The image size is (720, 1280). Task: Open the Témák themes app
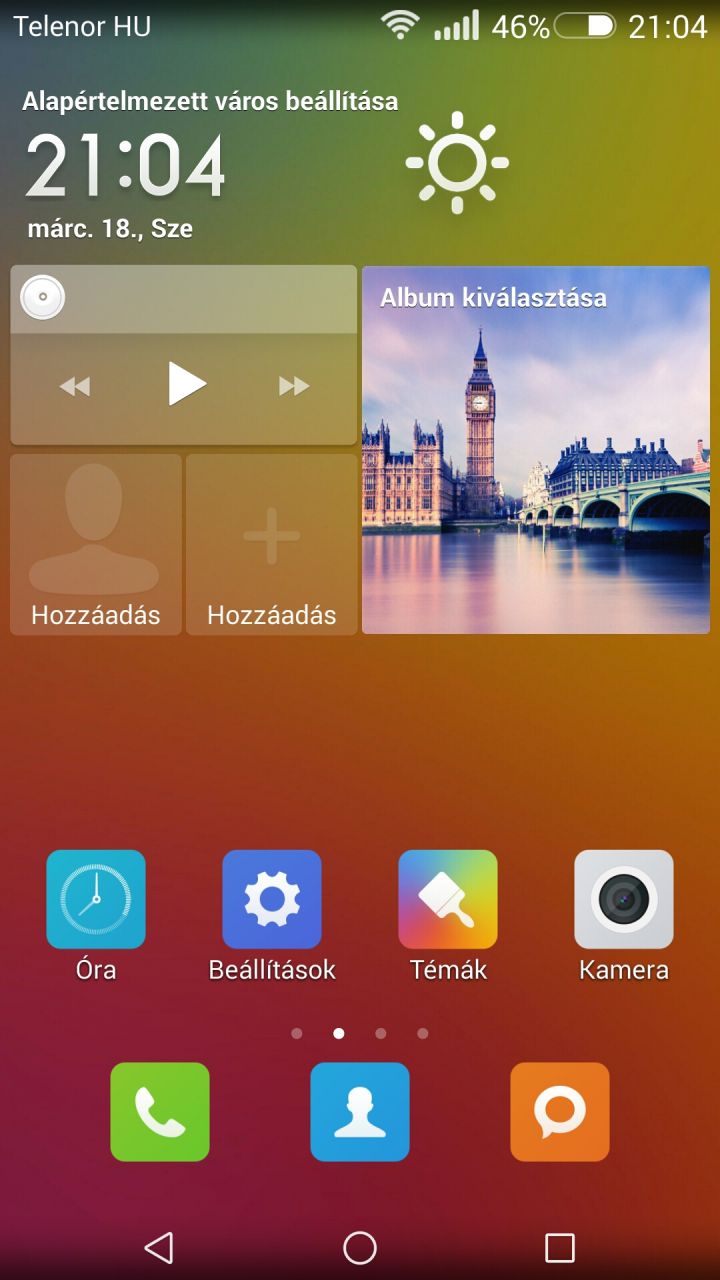click(x=448, y=899)
